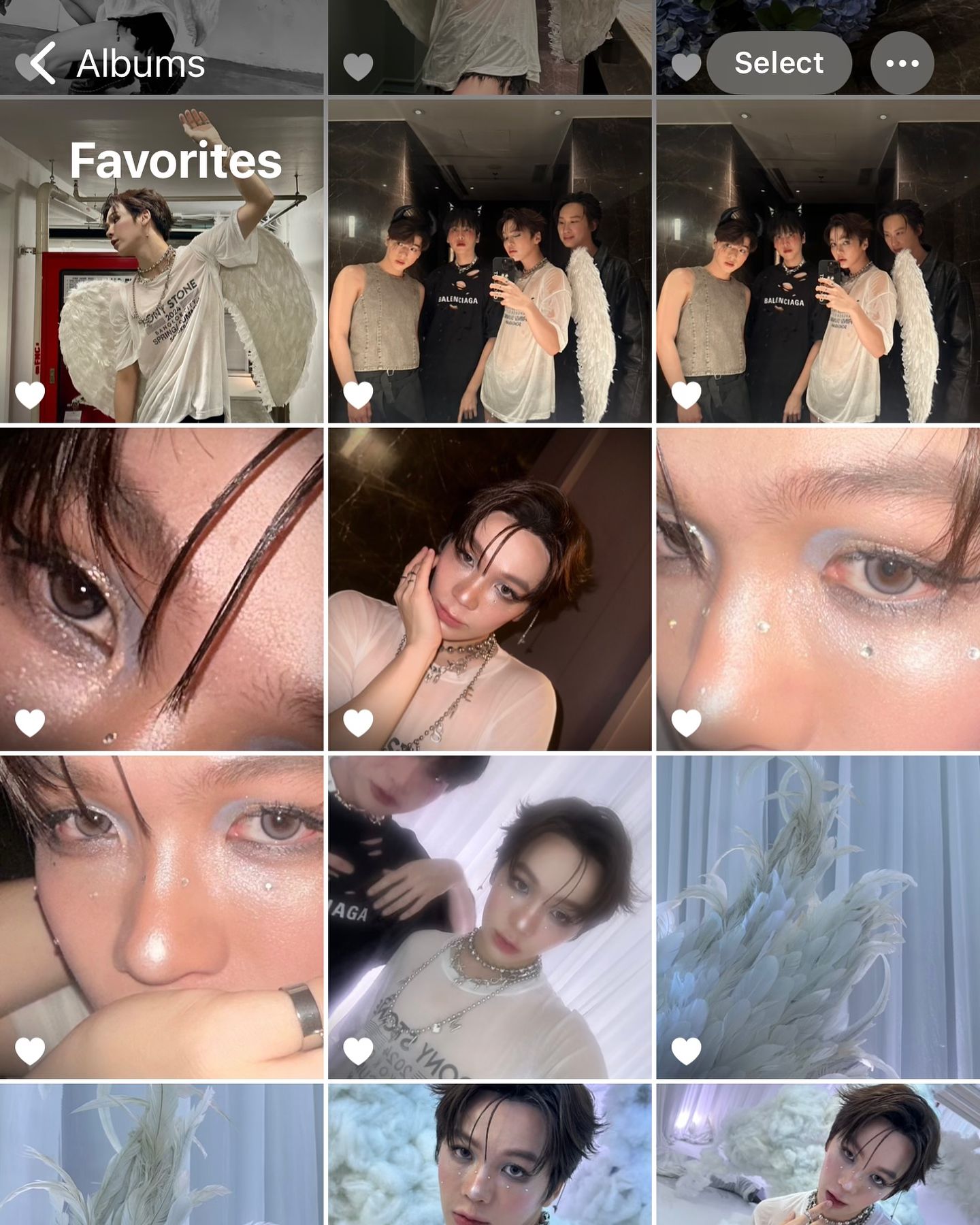
Task: Open the eye close-up with blue eyeshadow and gems
Action: click(817, 589)
